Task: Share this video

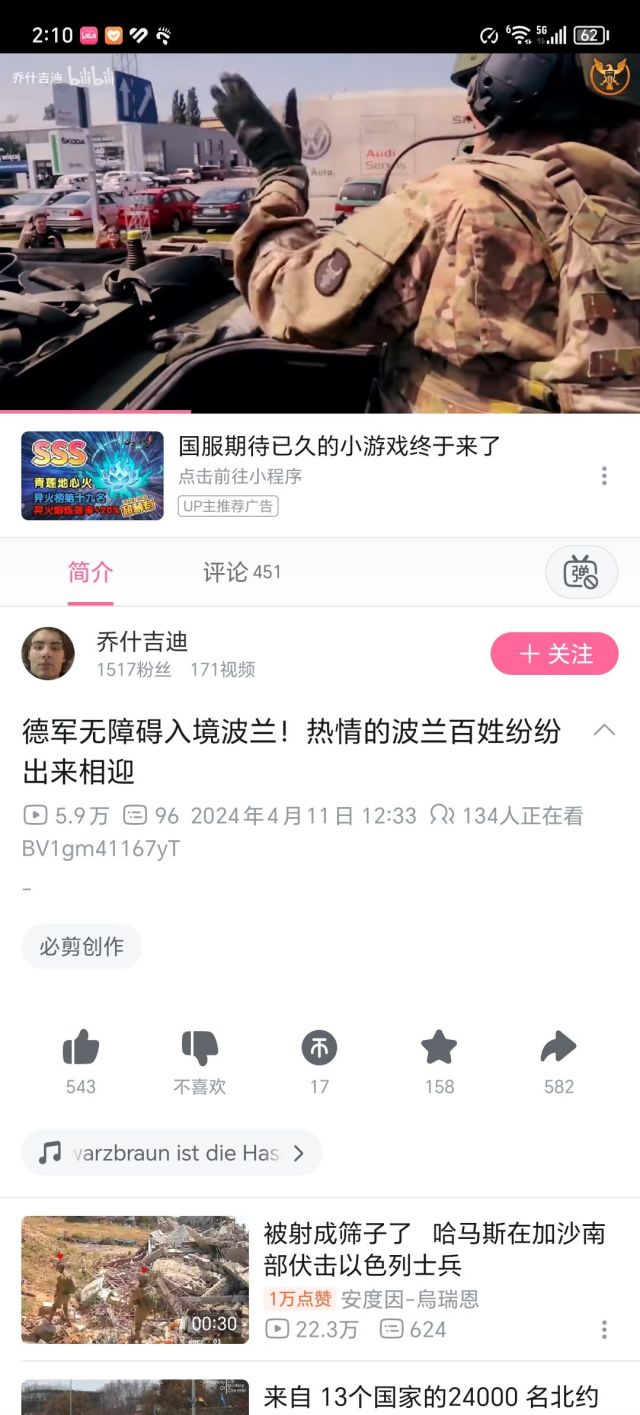Action: click(558, 1049)
